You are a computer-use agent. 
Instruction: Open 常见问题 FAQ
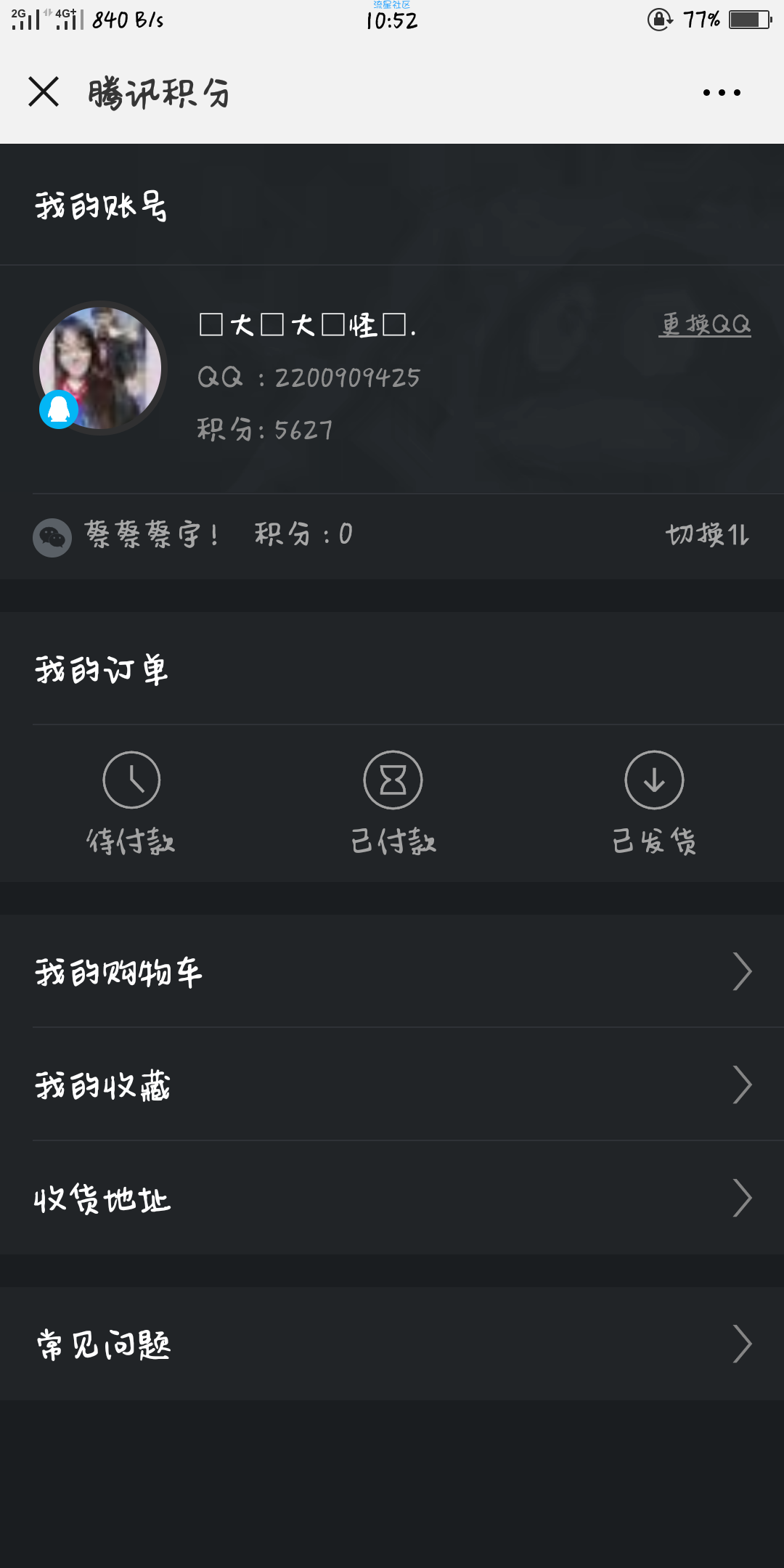click(392, 1344)
